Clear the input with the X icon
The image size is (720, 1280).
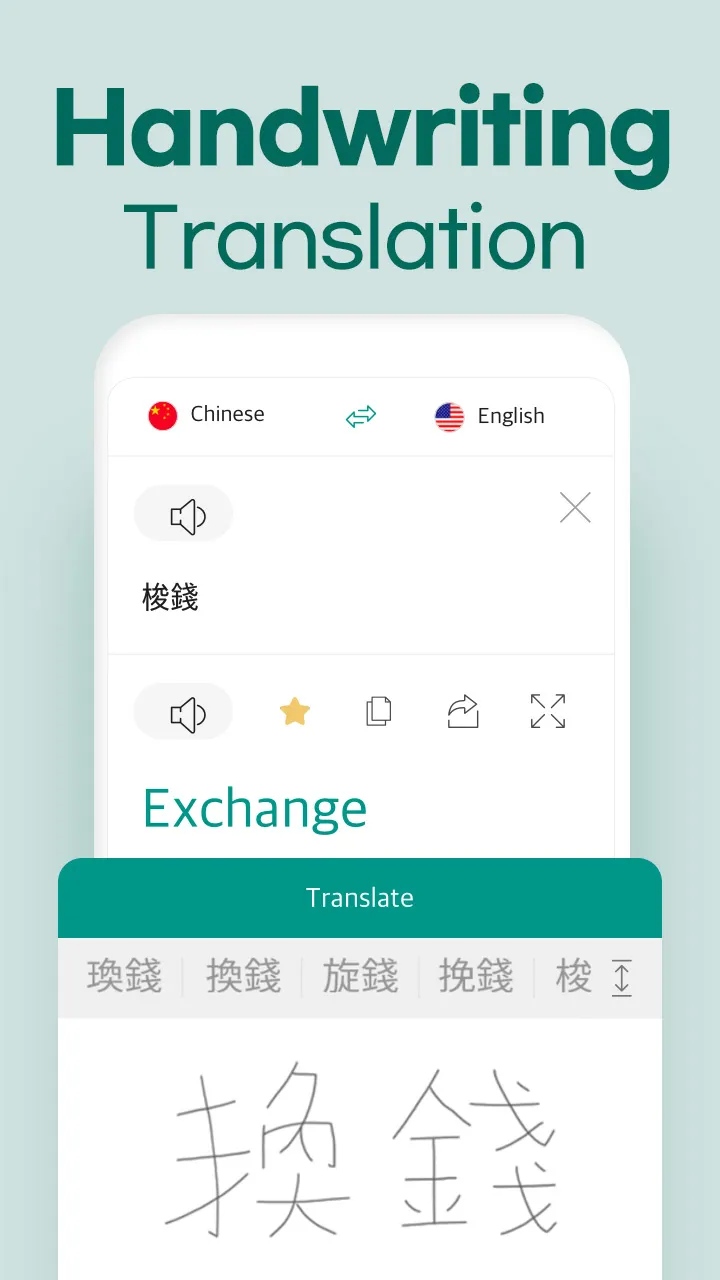pos(575,508)
